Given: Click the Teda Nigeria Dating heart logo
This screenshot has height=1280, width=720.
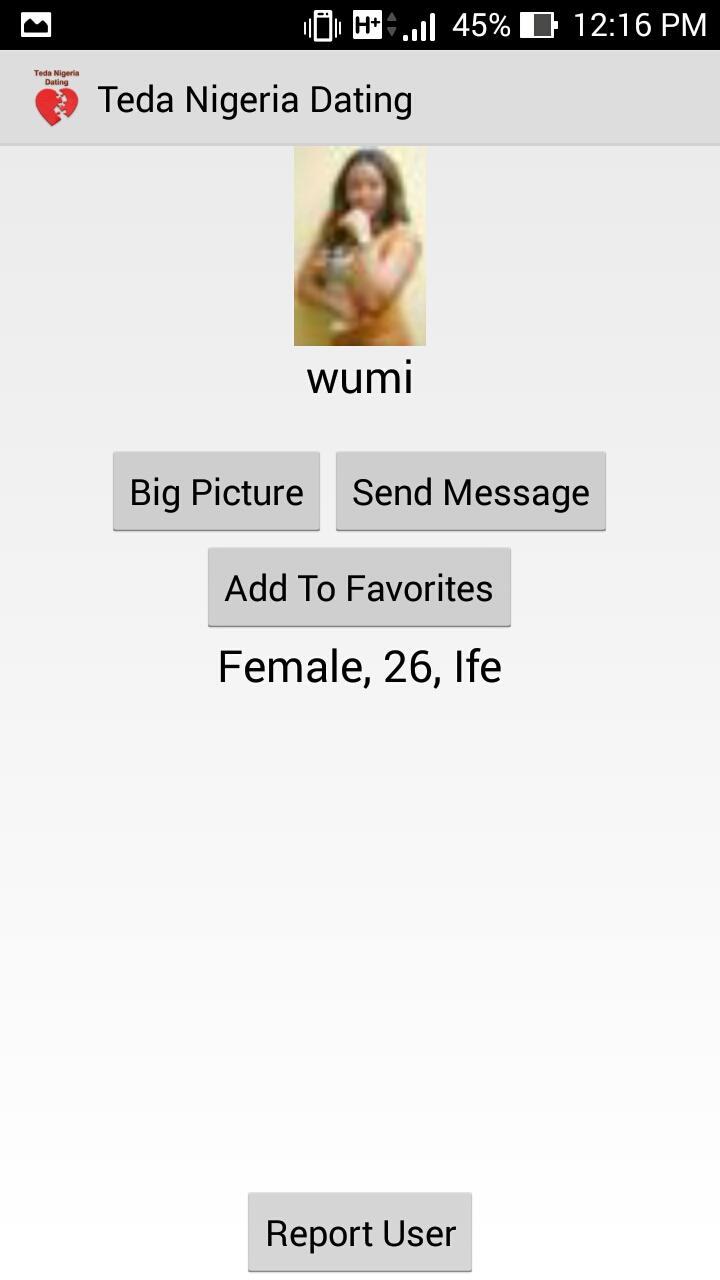Looking at the screenshot, I should 55,97.
